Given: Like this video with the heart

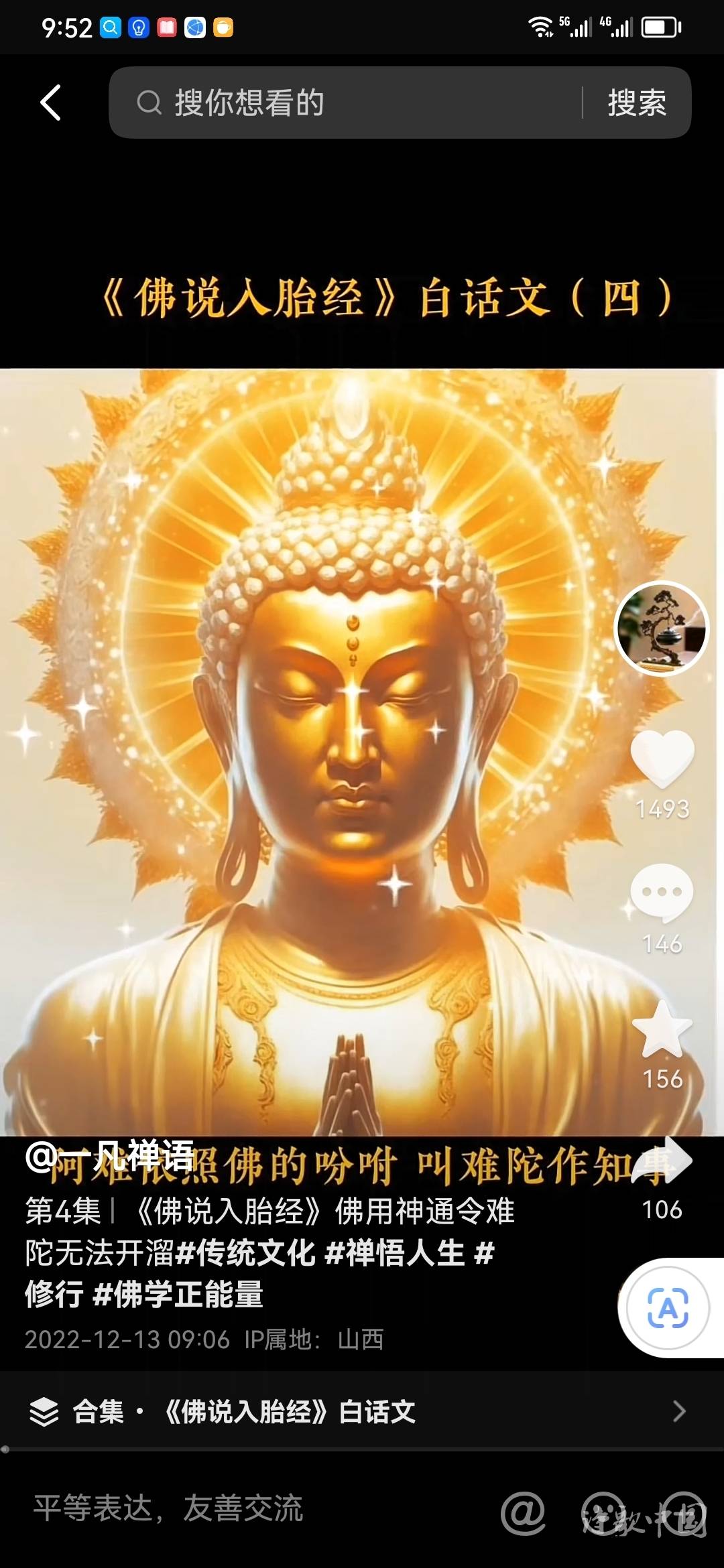Looking at the screenshot, I should [662, 759].
